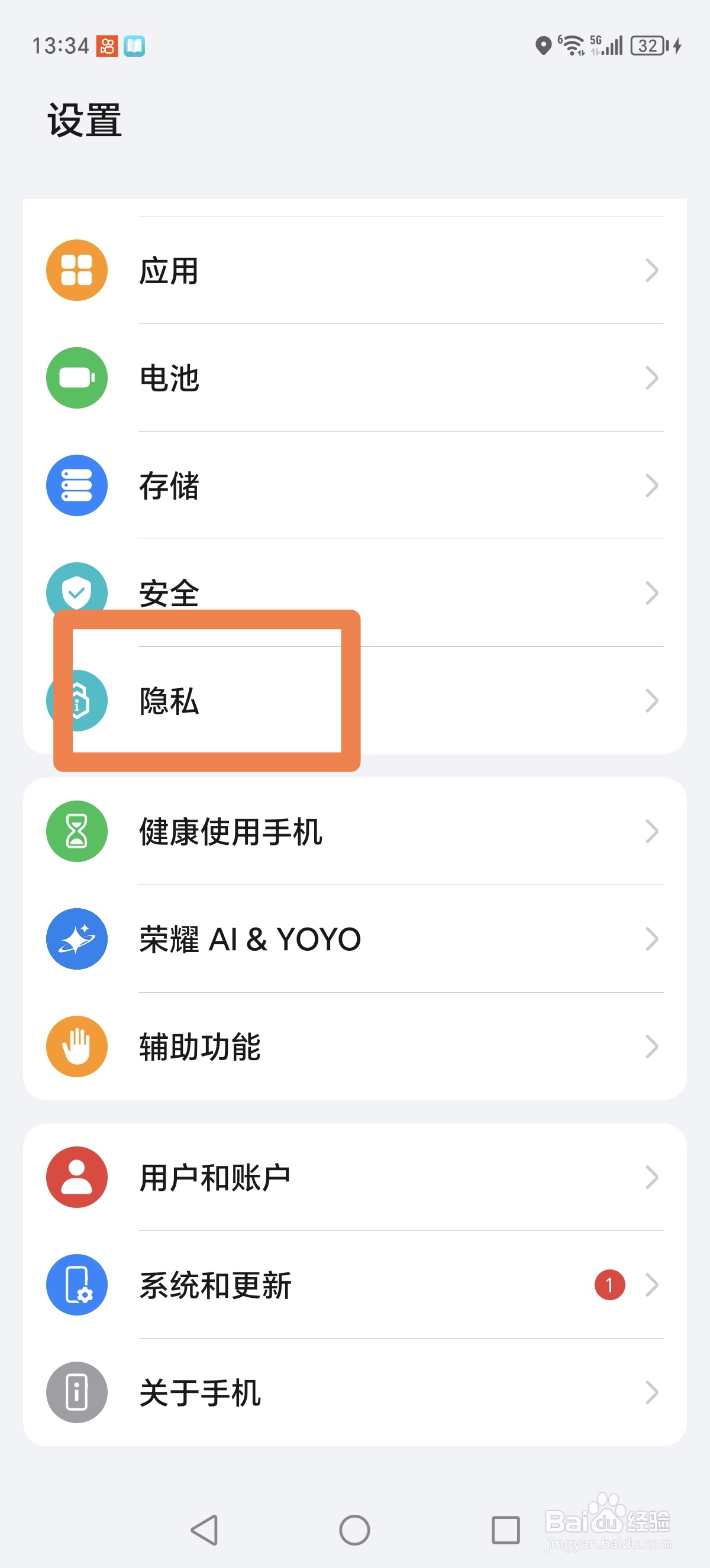Click the red 用户和账户 person icon
This screenshot has width=710, height=1568.
point(77,1176)
